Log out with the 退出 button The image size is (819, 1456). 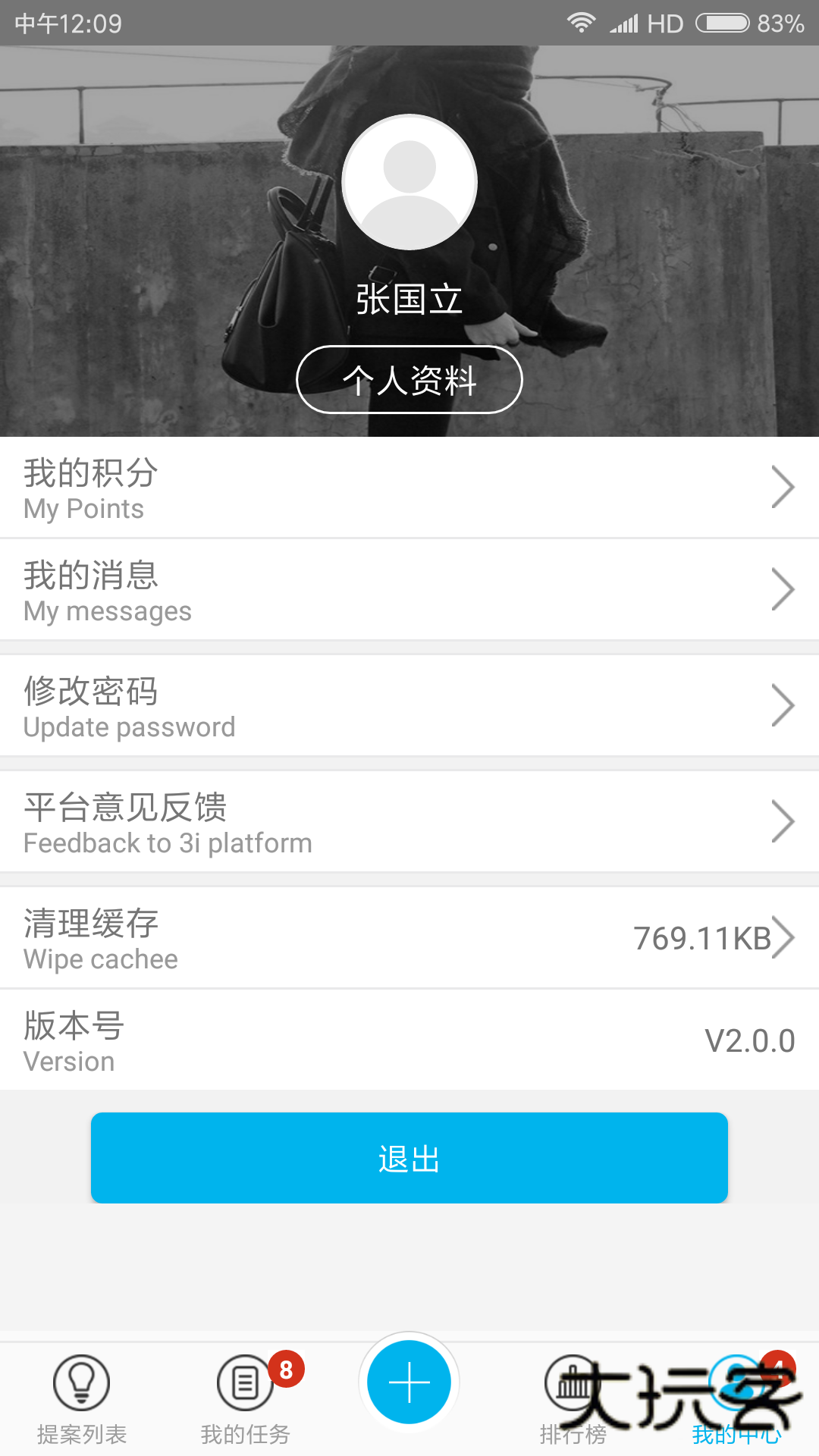click(409, 1158)
